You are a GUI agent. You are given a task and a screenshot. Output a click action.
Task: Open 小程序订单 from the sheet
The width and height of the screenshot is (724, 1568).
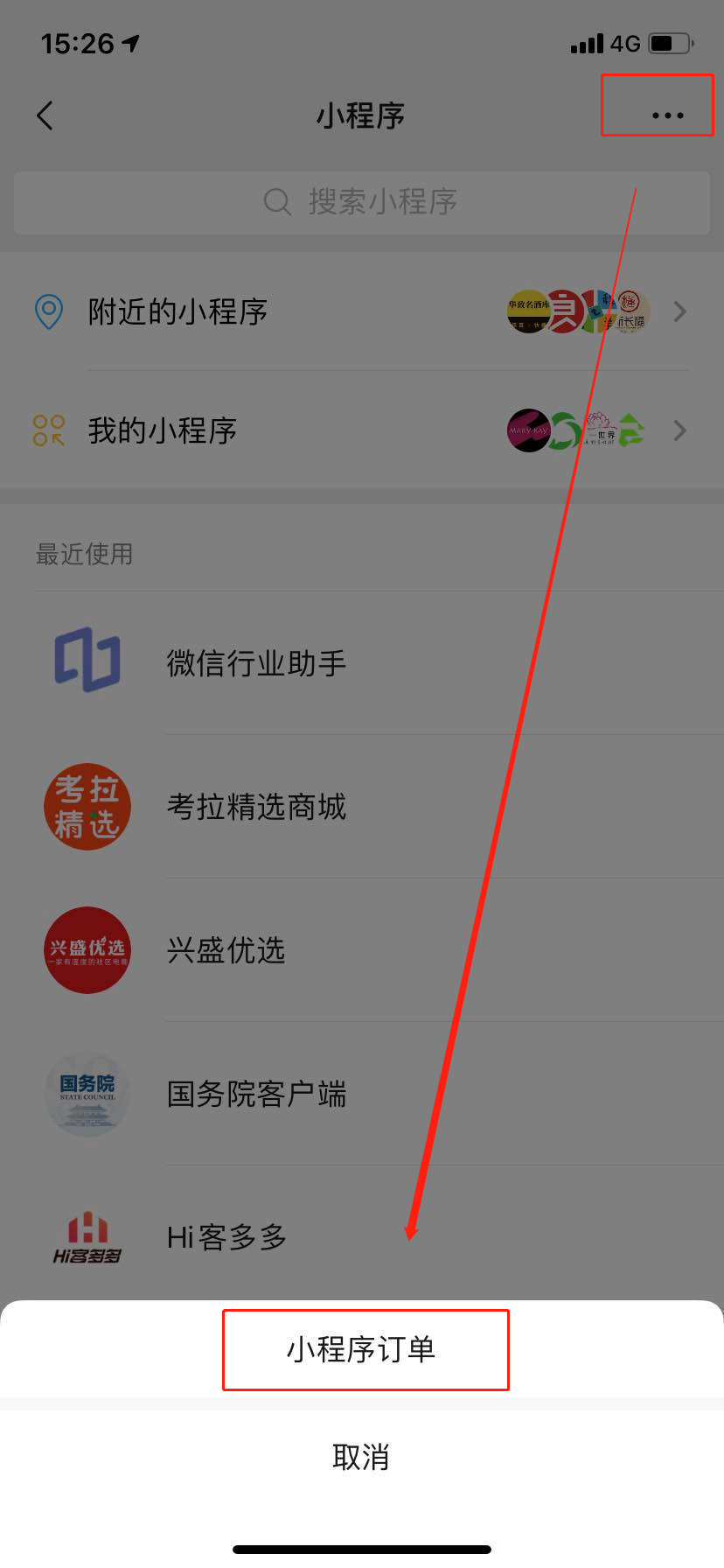(x=362, y=1349)
